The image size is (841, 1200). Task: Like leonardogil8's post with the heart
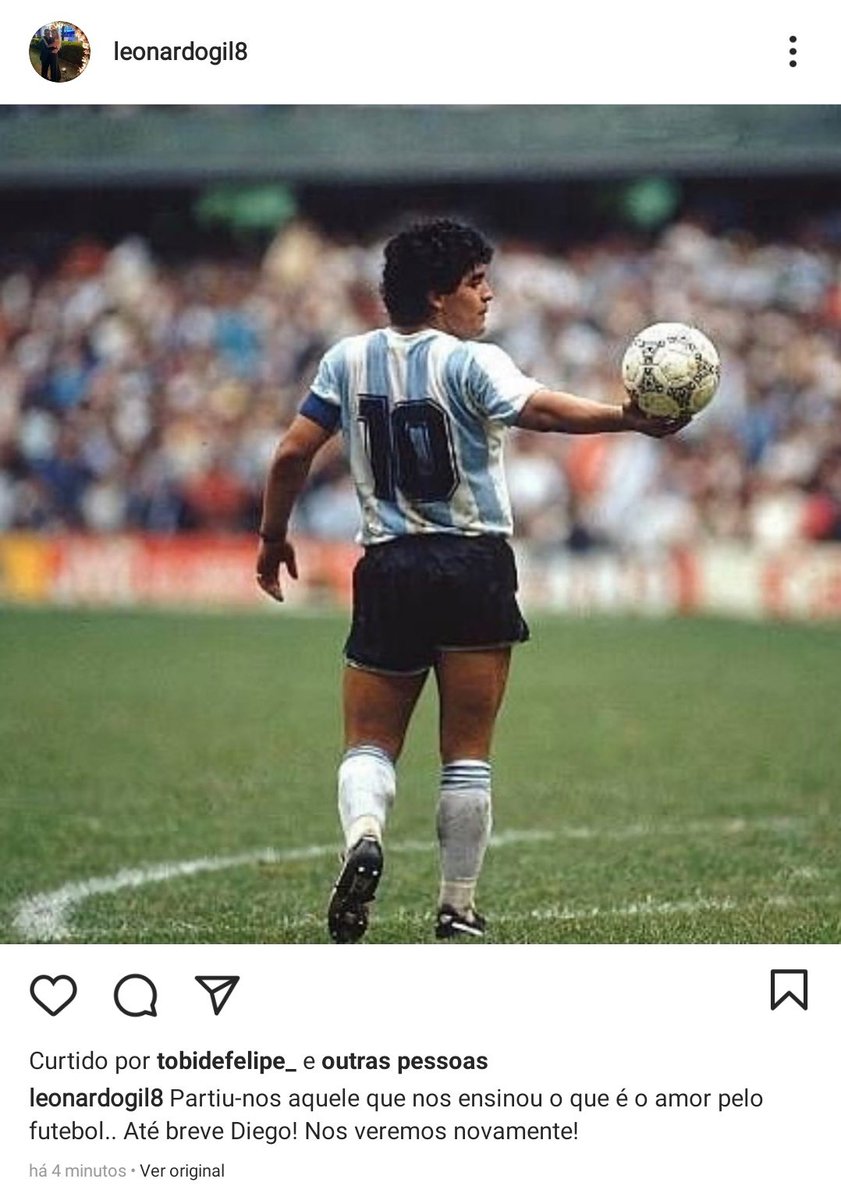point(53,995)
